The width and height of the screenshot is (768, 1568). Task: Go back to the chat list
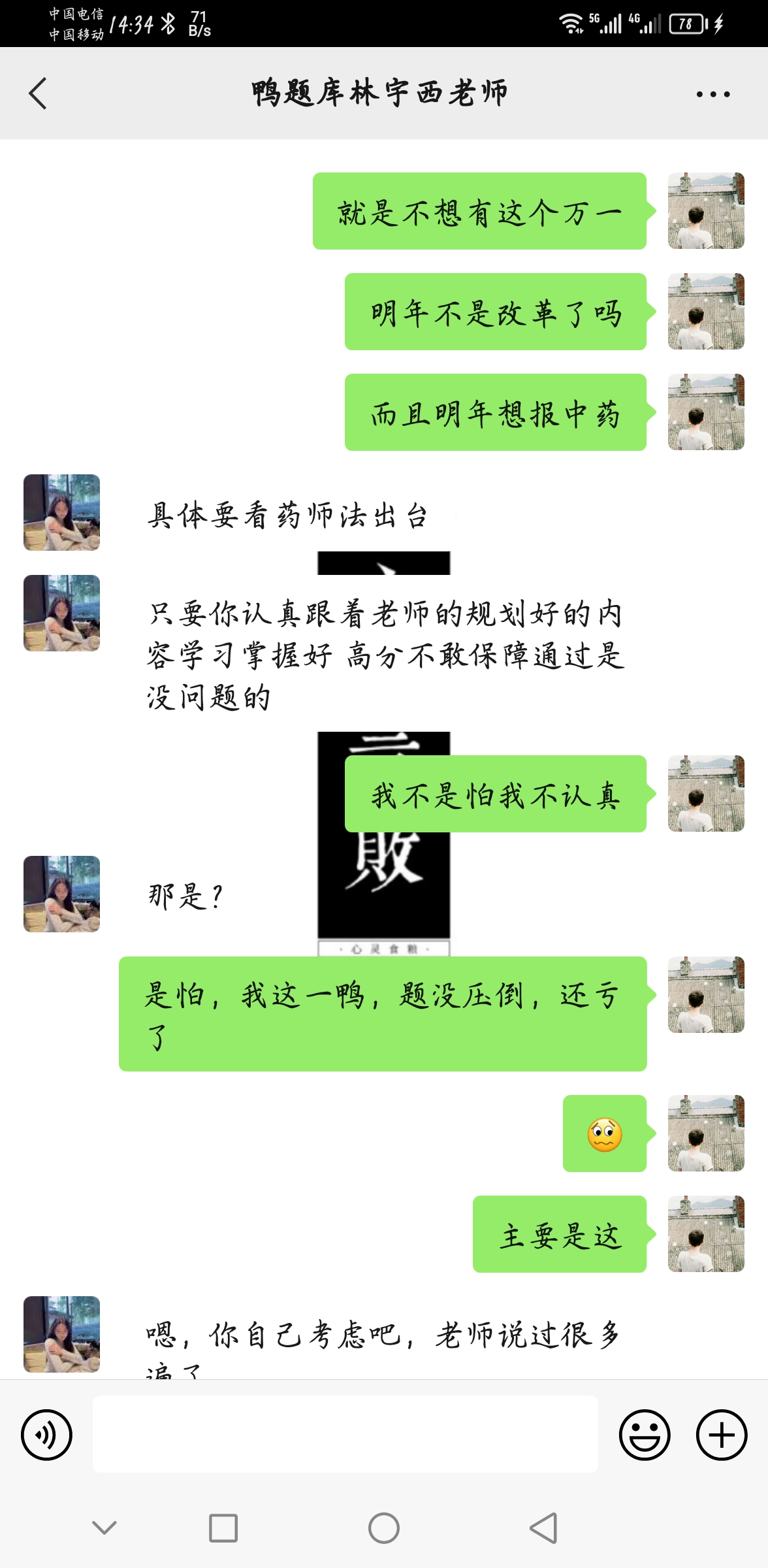coord(38,93)
